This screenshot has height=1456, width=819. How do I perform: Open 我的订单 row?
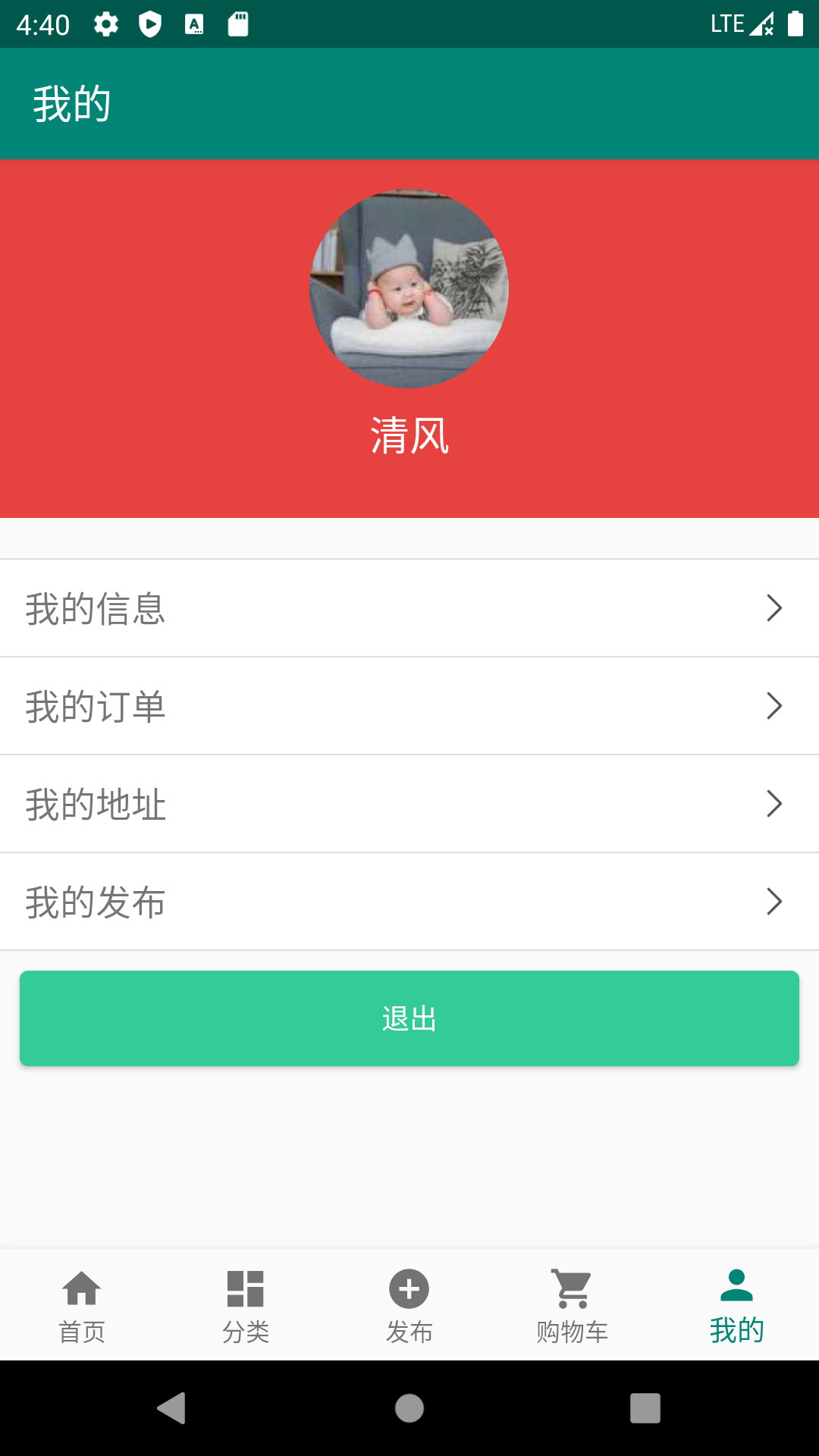point(409,706)
